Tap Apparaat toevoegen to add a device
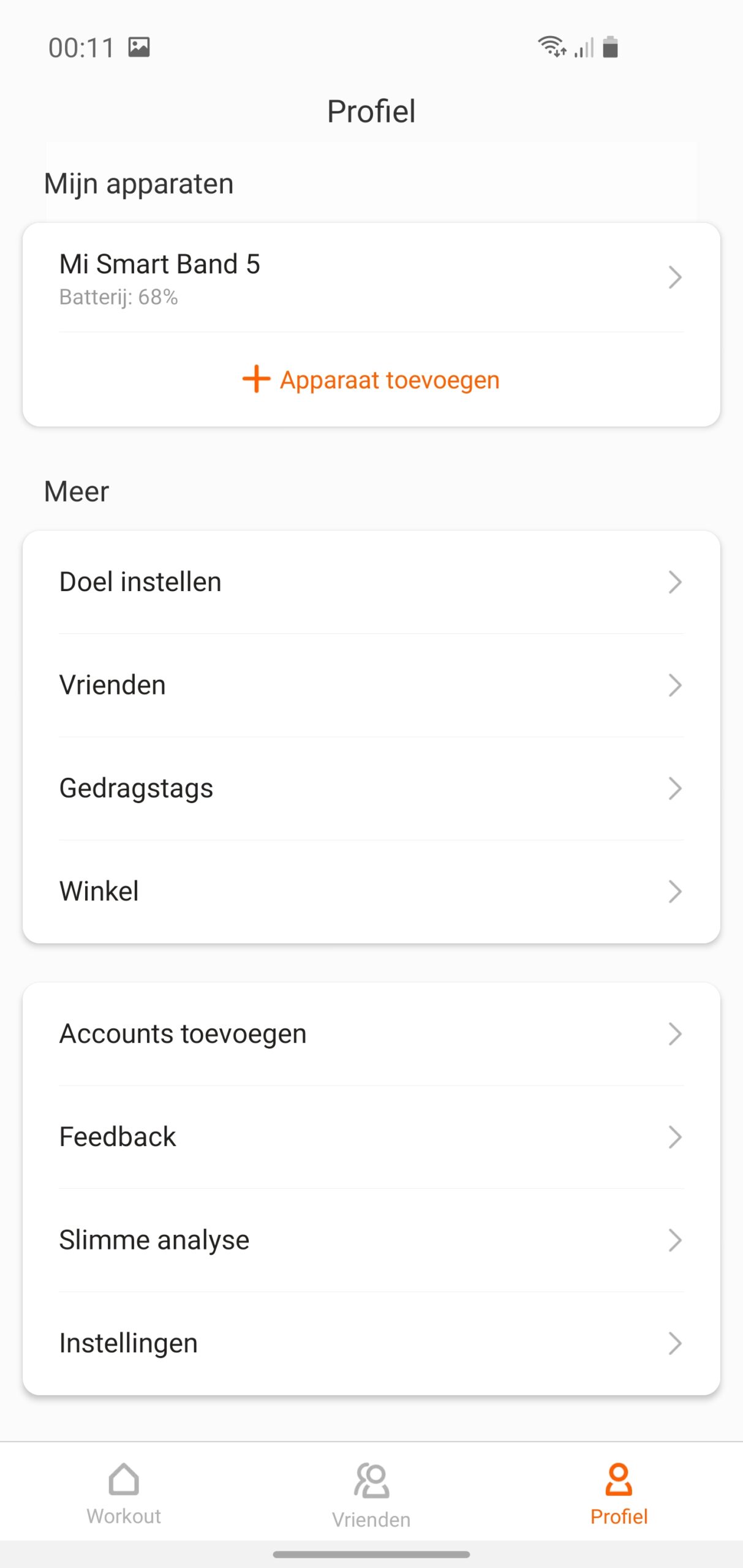The image size is (743, 1568). (371, 380)
